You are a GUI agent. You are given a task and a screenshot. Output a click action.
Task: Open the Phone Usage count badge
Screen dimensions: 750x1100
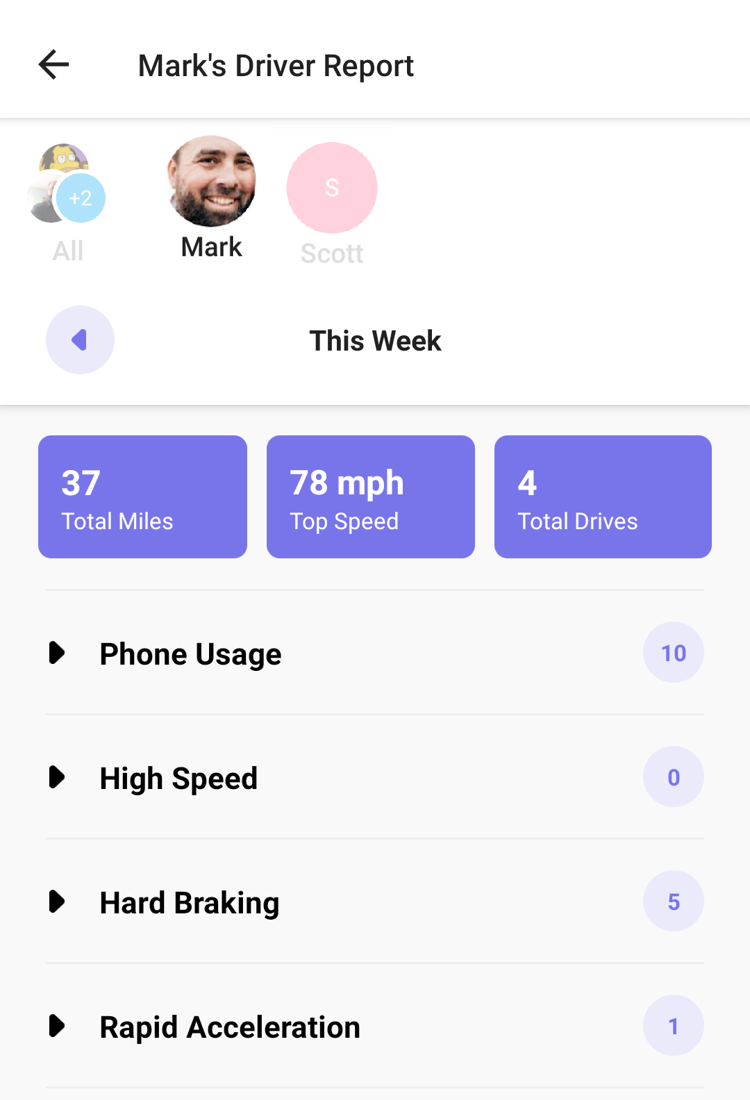tap(673, 652)
